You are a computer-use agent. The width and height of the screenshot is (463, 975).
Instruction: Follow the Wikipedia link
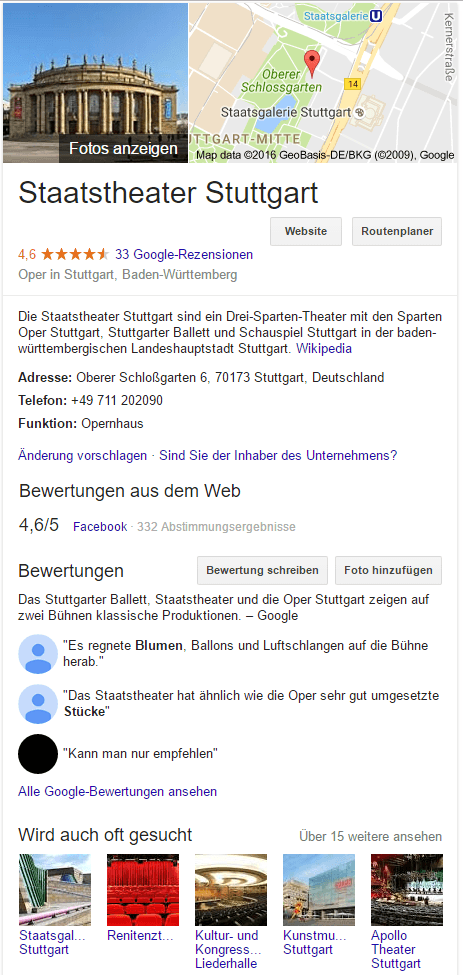coord(324,349)
